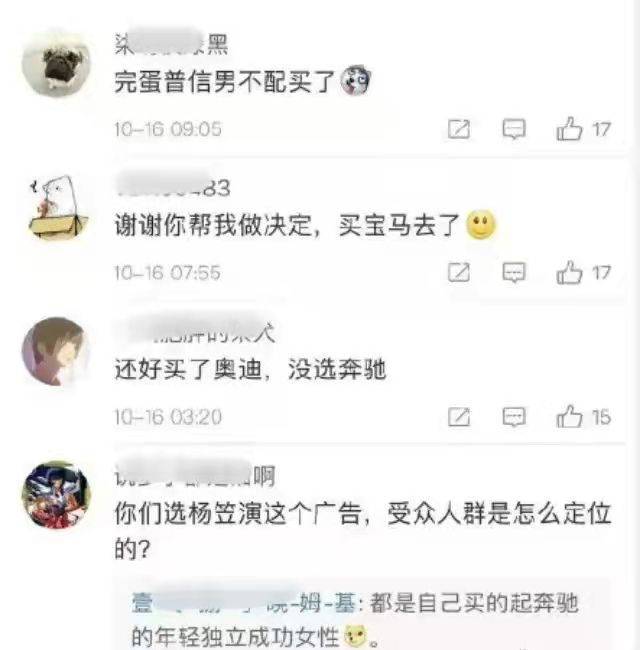This screenshot has width=640, height=650.
Task: Reply to the comment 还好买了奥迪，没选奔驰
Action: [514, 416]
